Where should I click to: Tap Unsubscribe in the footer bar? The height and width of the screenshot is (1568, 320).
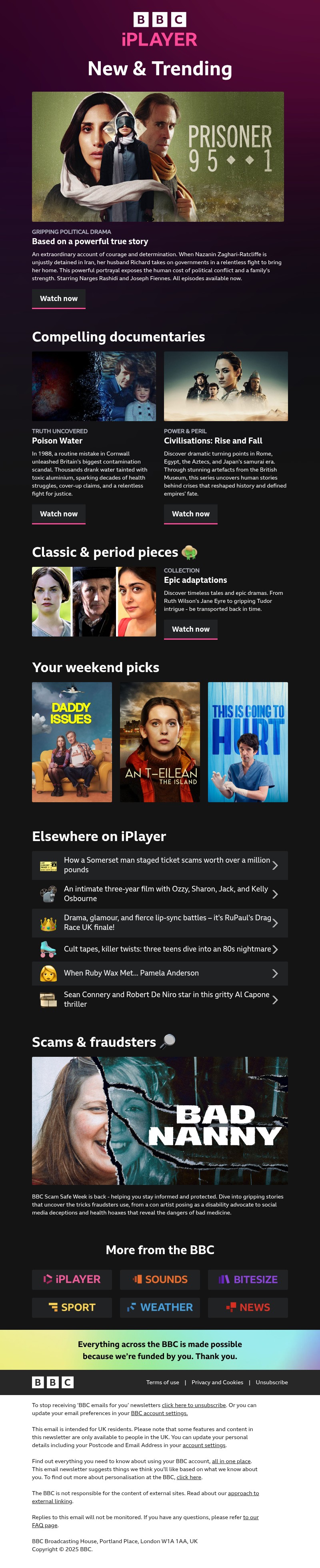(271, 1382)
